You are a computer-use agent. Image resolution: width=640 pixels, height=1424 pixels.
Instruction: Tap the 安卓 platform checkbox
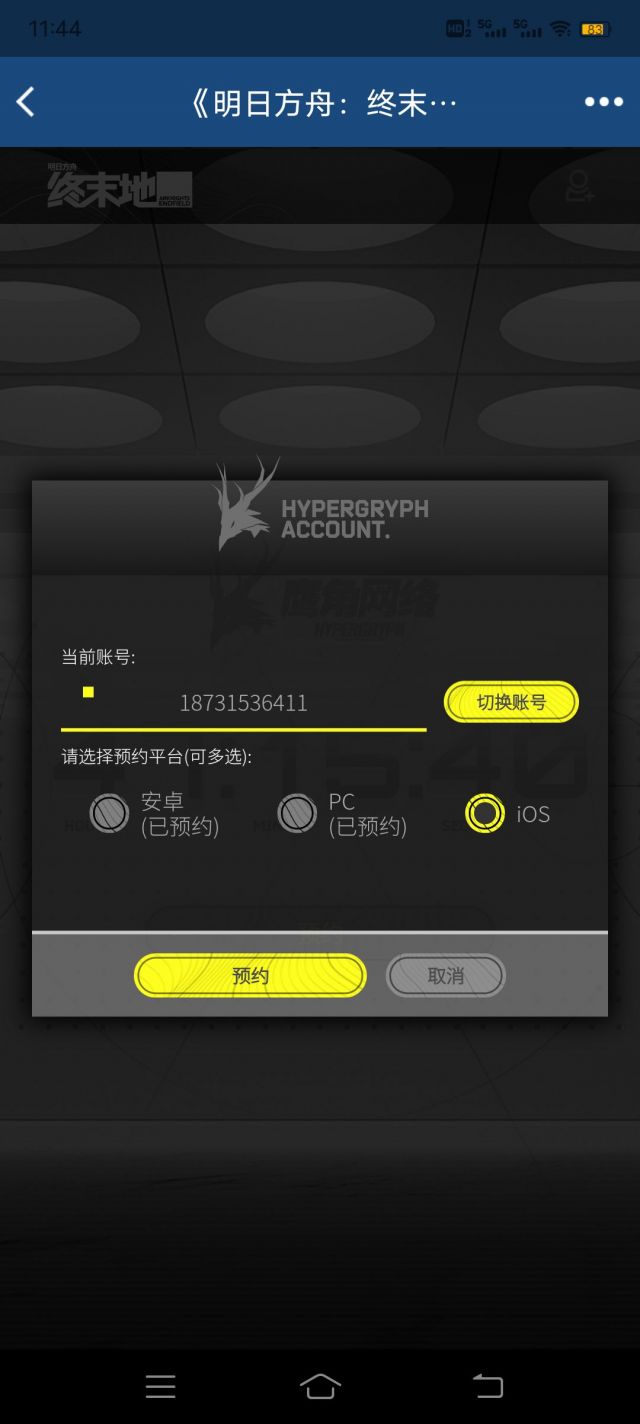tap(109, 814)
